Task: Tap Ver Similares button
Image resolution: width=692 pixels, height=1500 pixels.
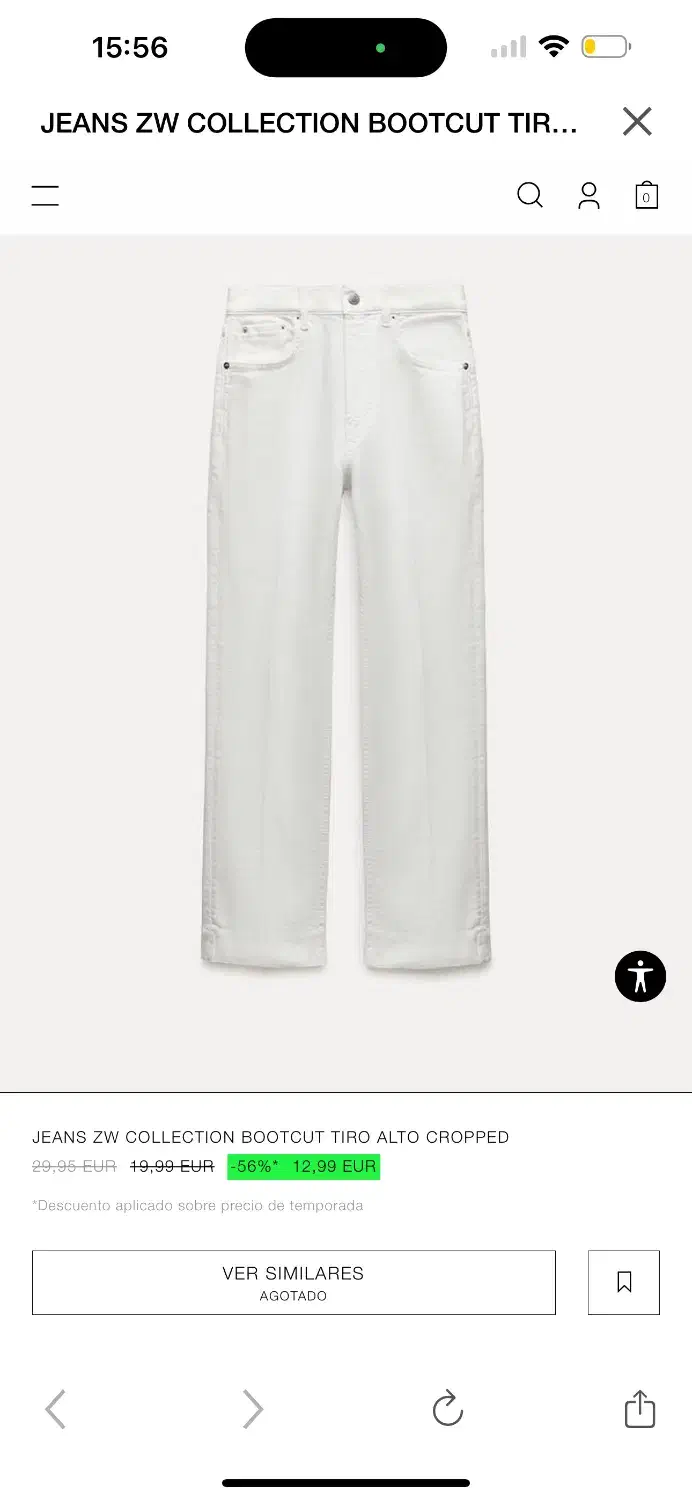Action: pos(293,1282)
